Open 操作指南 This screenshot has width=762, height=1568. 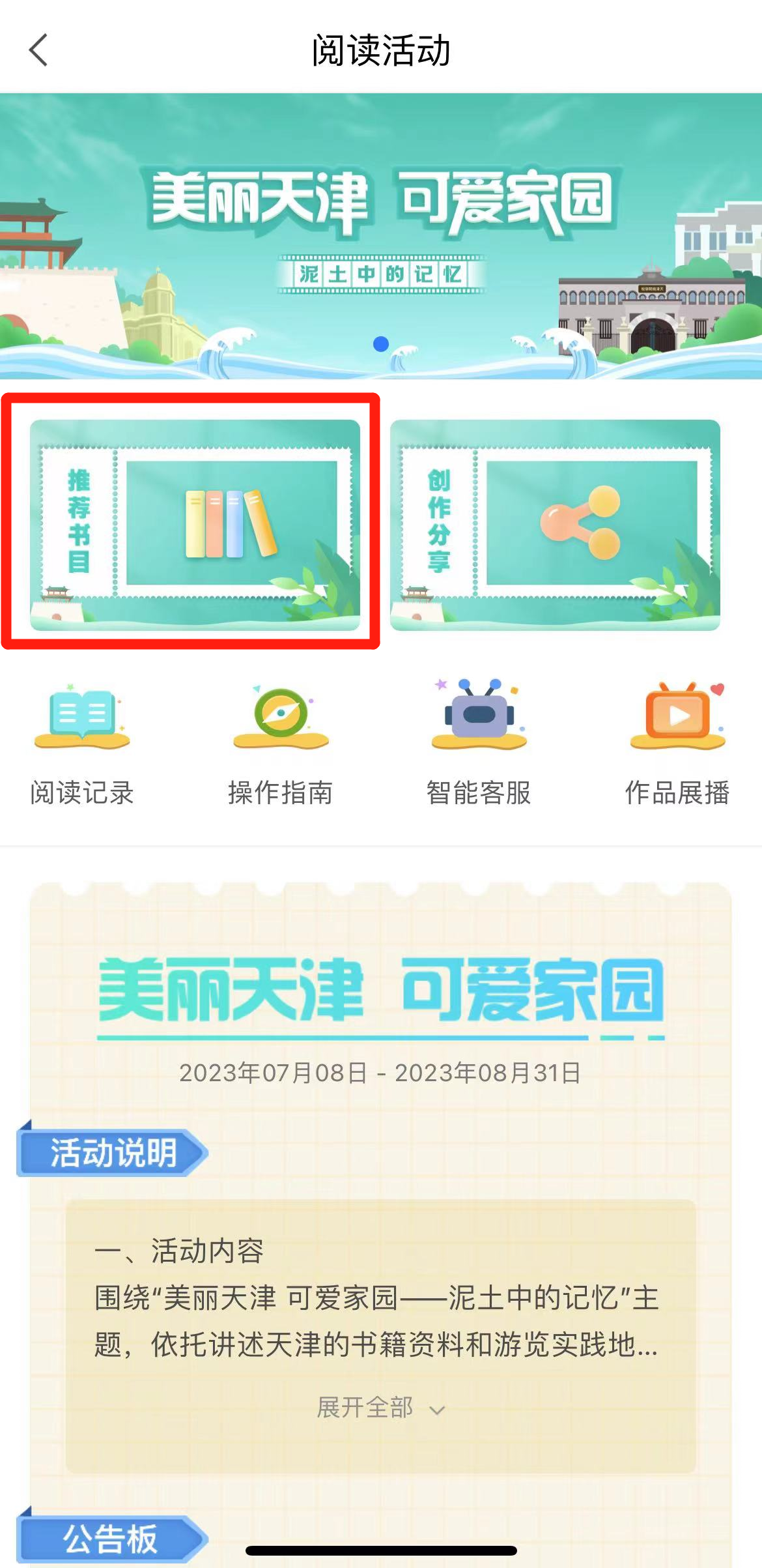point(281,743)
